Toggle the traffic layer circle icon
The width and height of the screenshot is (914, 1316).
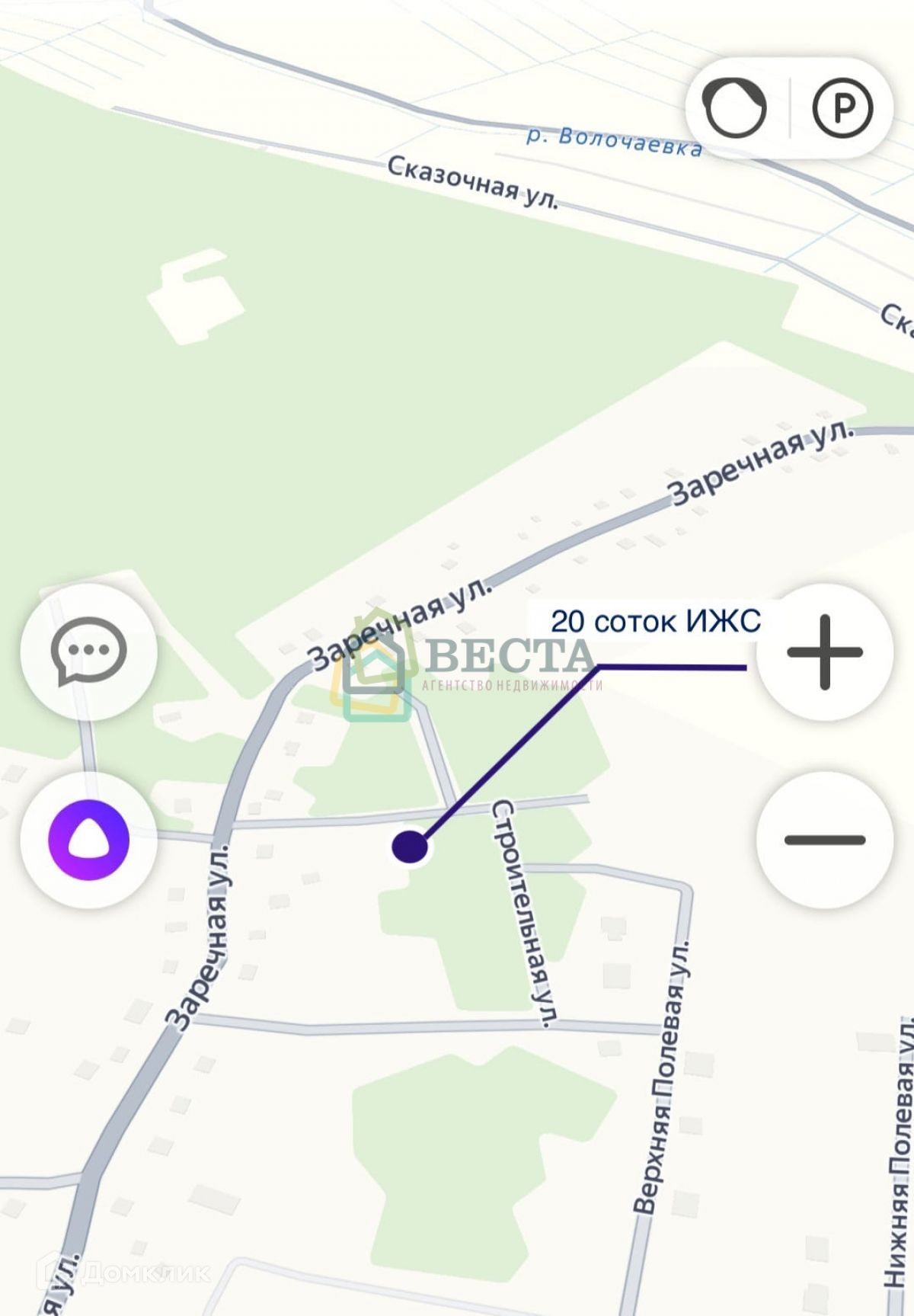click(x=735, y=108)
